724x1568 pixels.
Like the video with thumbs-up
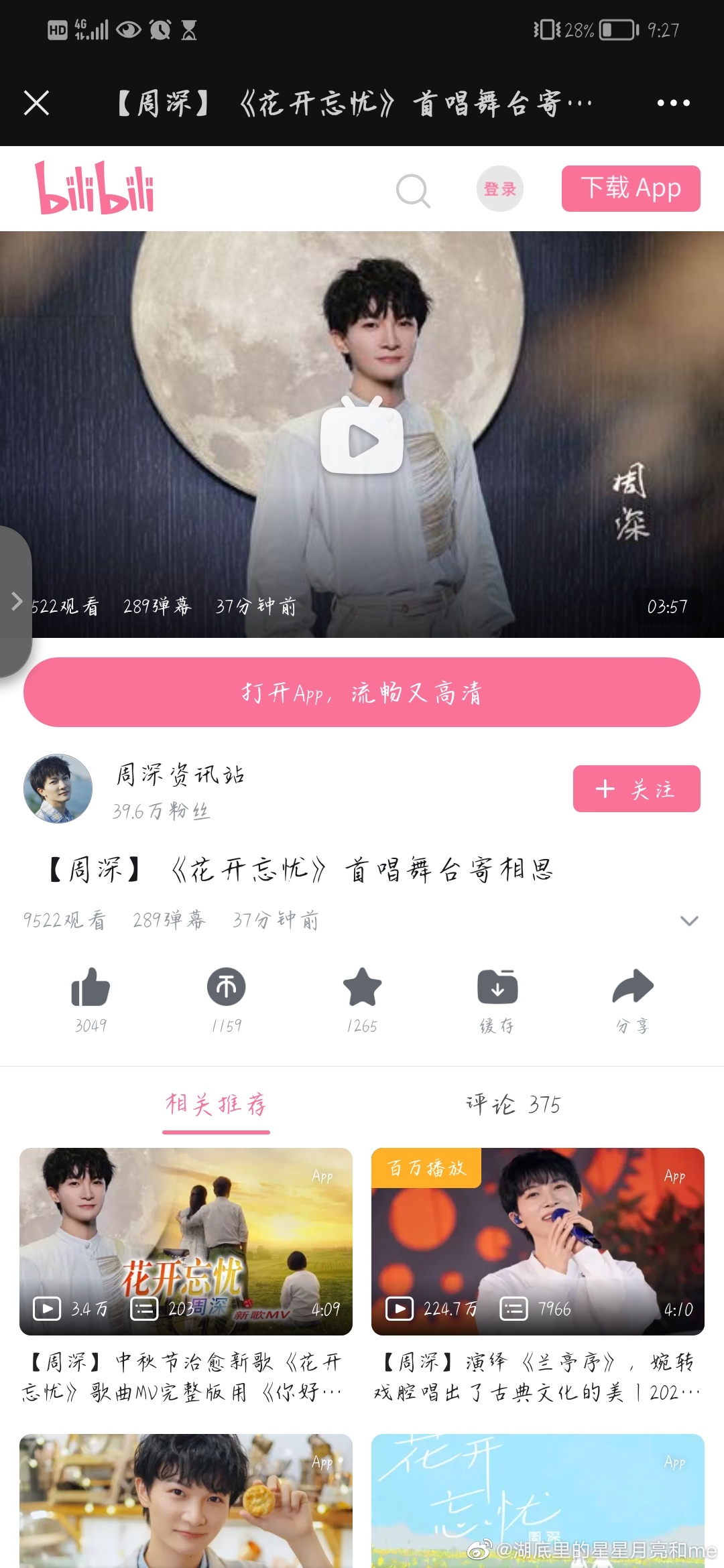click(90, 988)
